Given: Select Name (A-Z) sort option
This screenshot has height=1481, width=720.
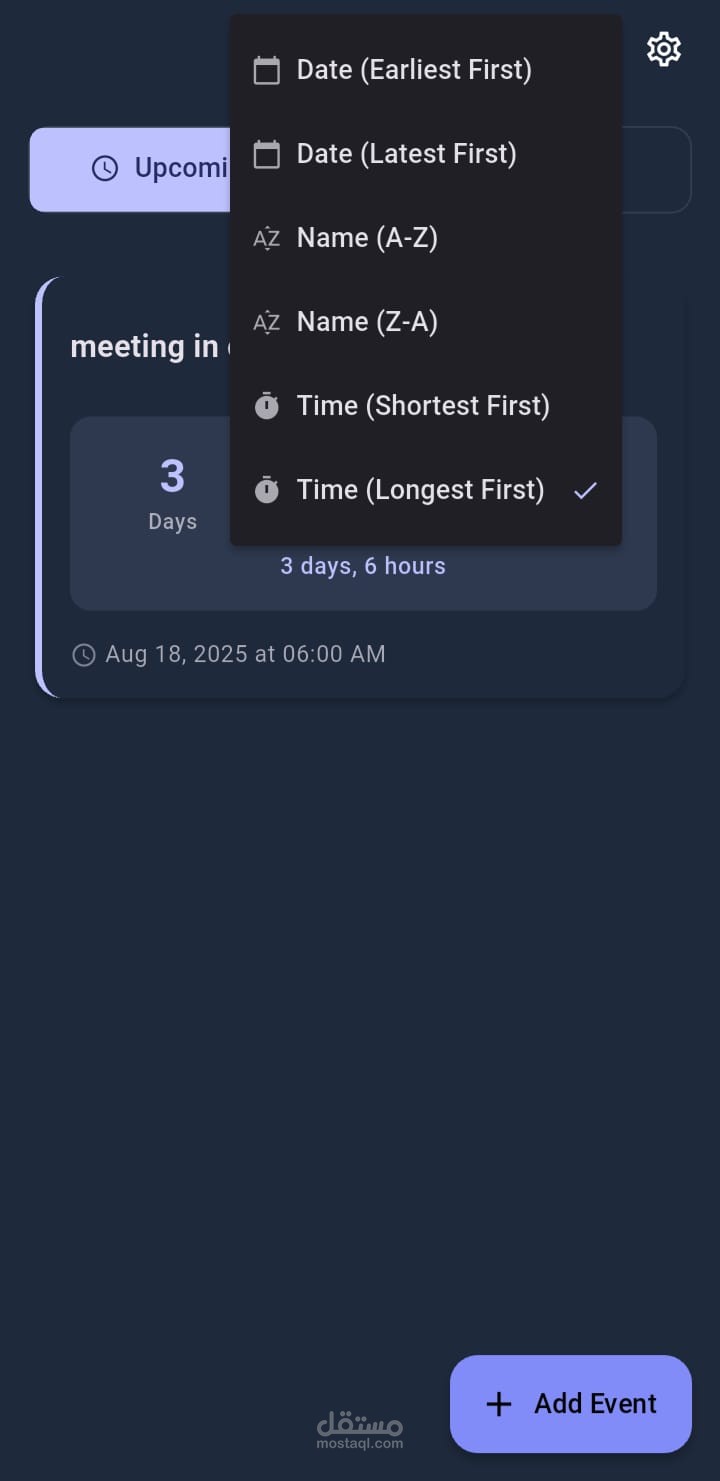Looking at the screenshot, I should (426, 238).
